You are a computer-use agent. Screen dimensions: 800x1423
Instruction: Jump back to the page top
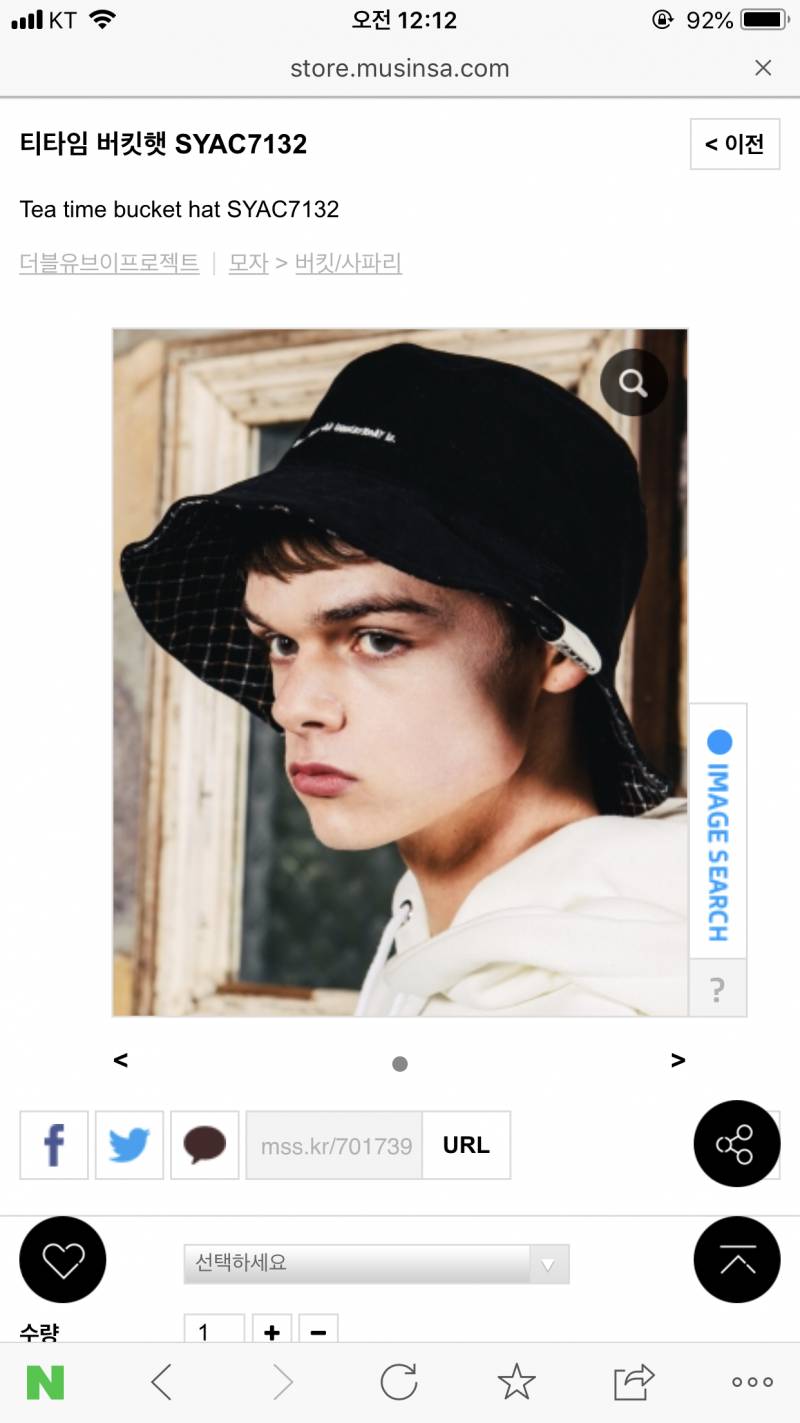737,1259
